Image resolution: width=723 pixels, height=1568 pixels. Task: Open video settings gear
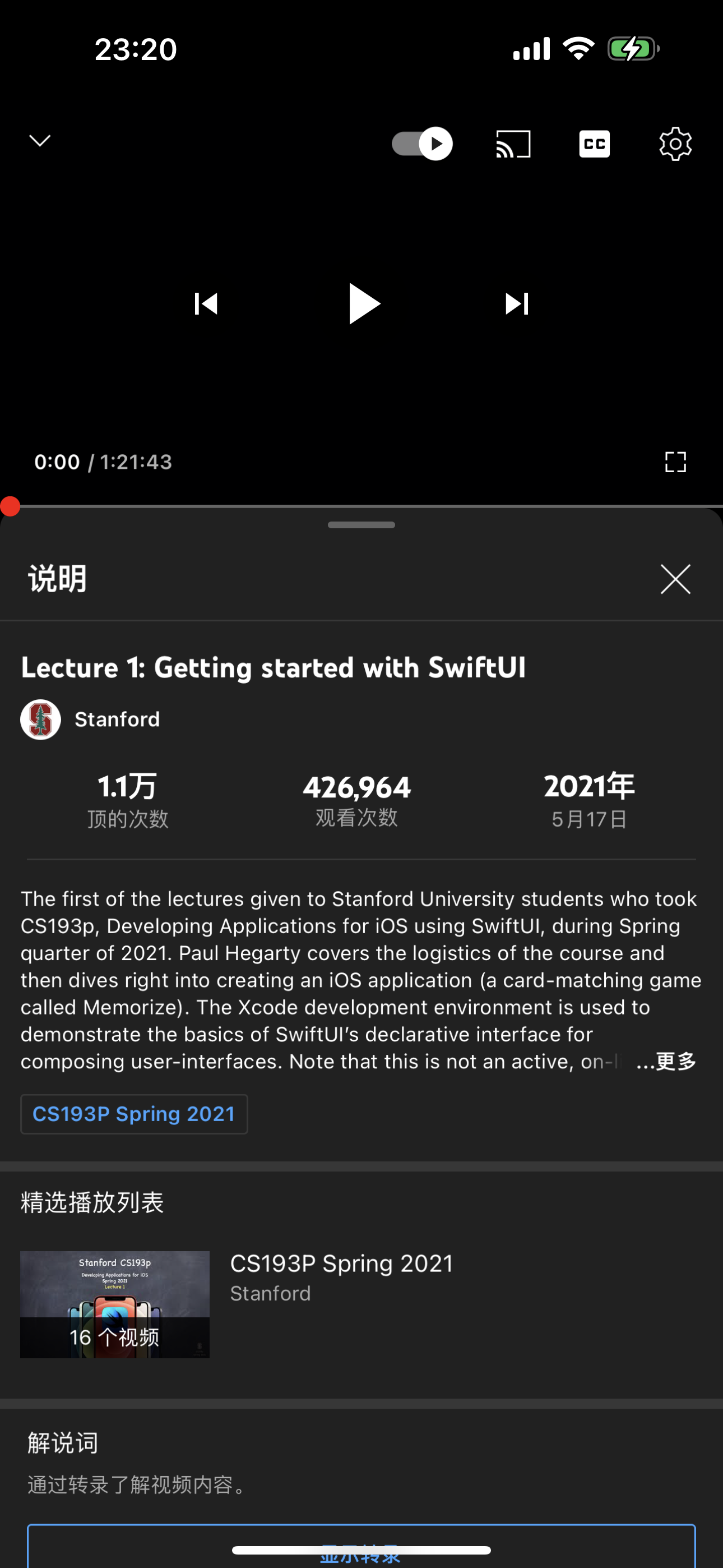(675, 144)
